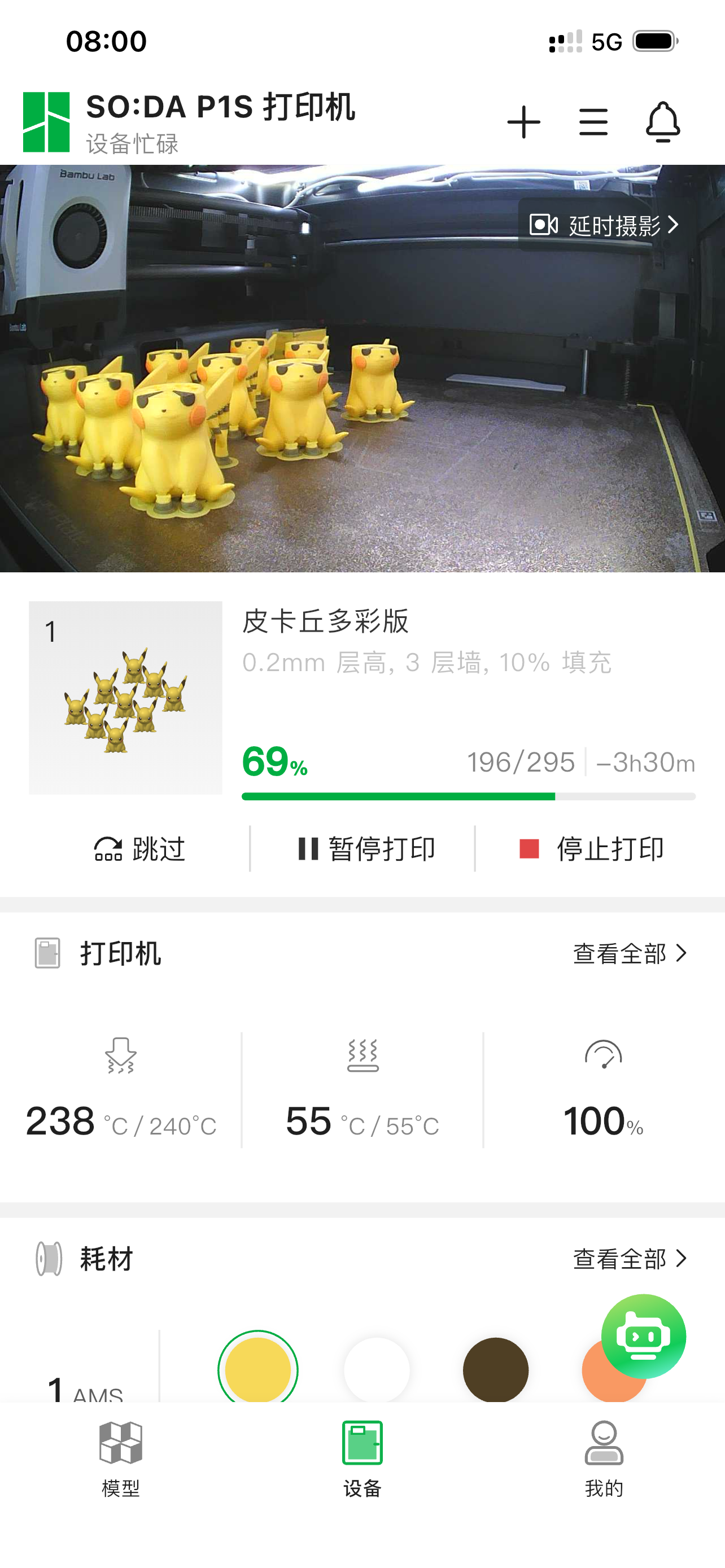
Task: Select the brown filament slot
Action: point(496,1369)
